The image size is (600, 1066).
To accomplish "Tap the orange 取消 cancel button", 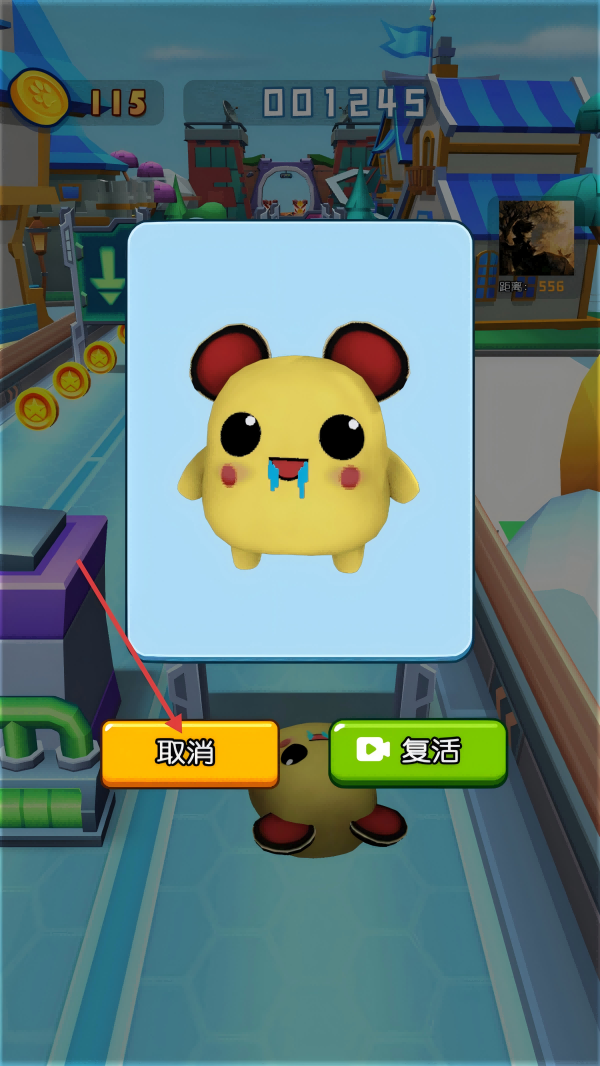I will 190,753.
